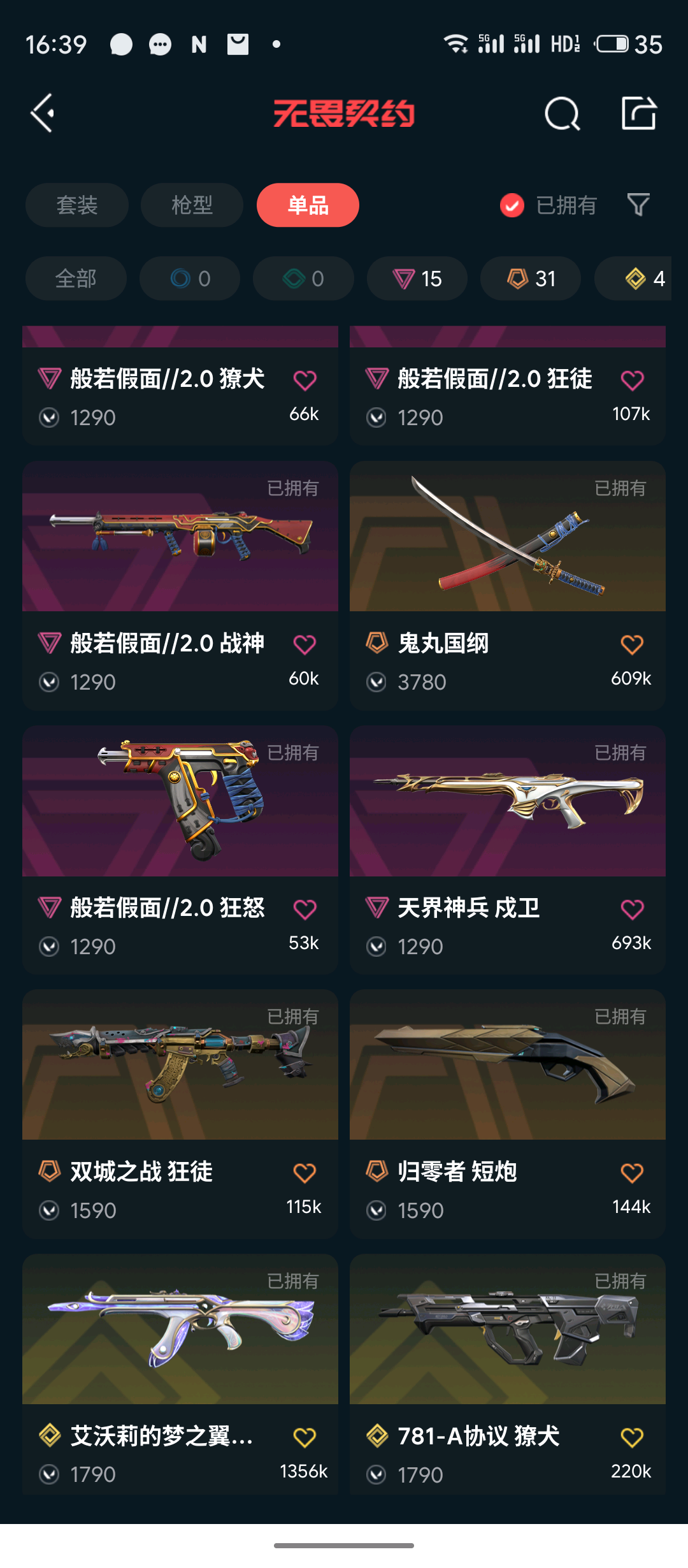The width and height of the screenshot is (688, 1568).
Task: Select the 单品 tab
Action: point(308,205)
